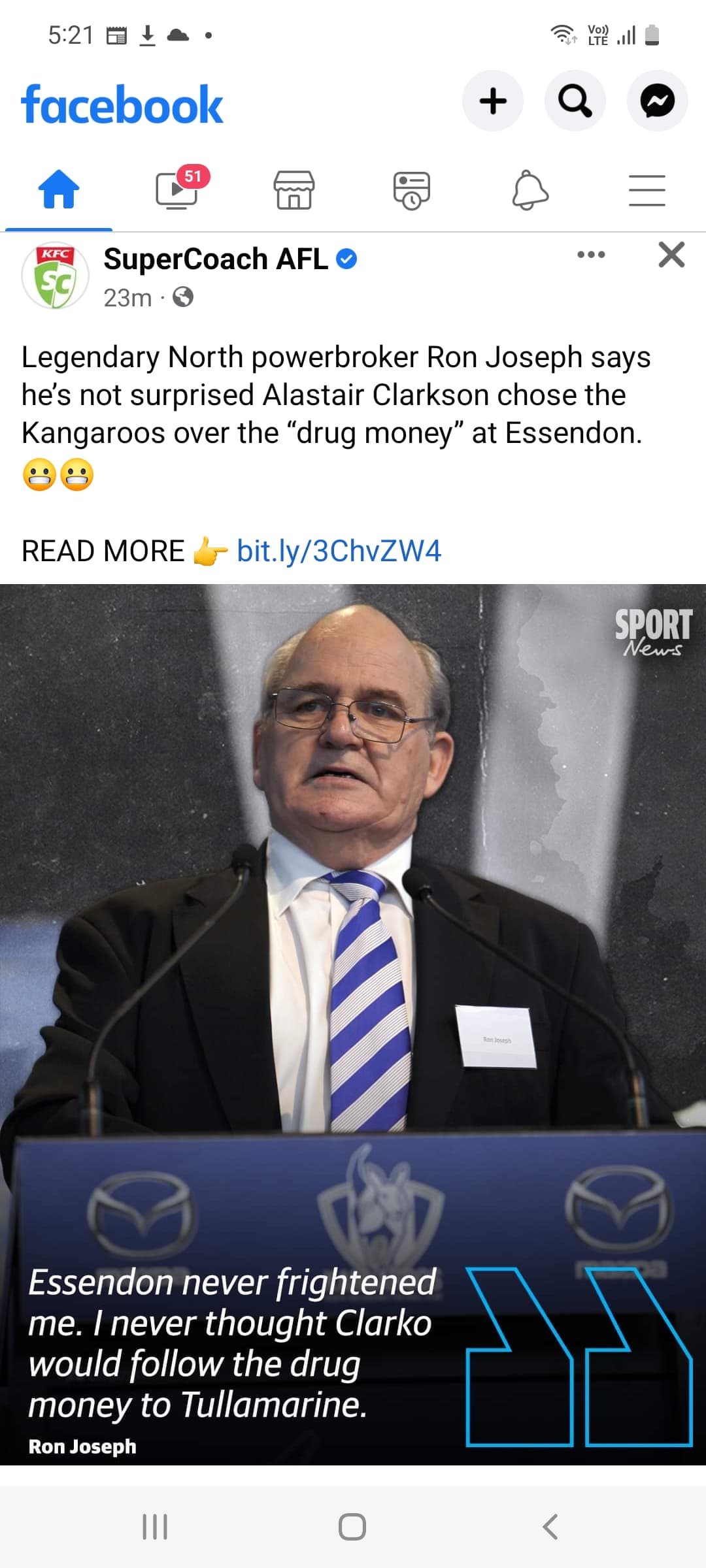Screen dimensions: 706x1568
Task: Go to the Home feed tab
Action: [59, 189]
